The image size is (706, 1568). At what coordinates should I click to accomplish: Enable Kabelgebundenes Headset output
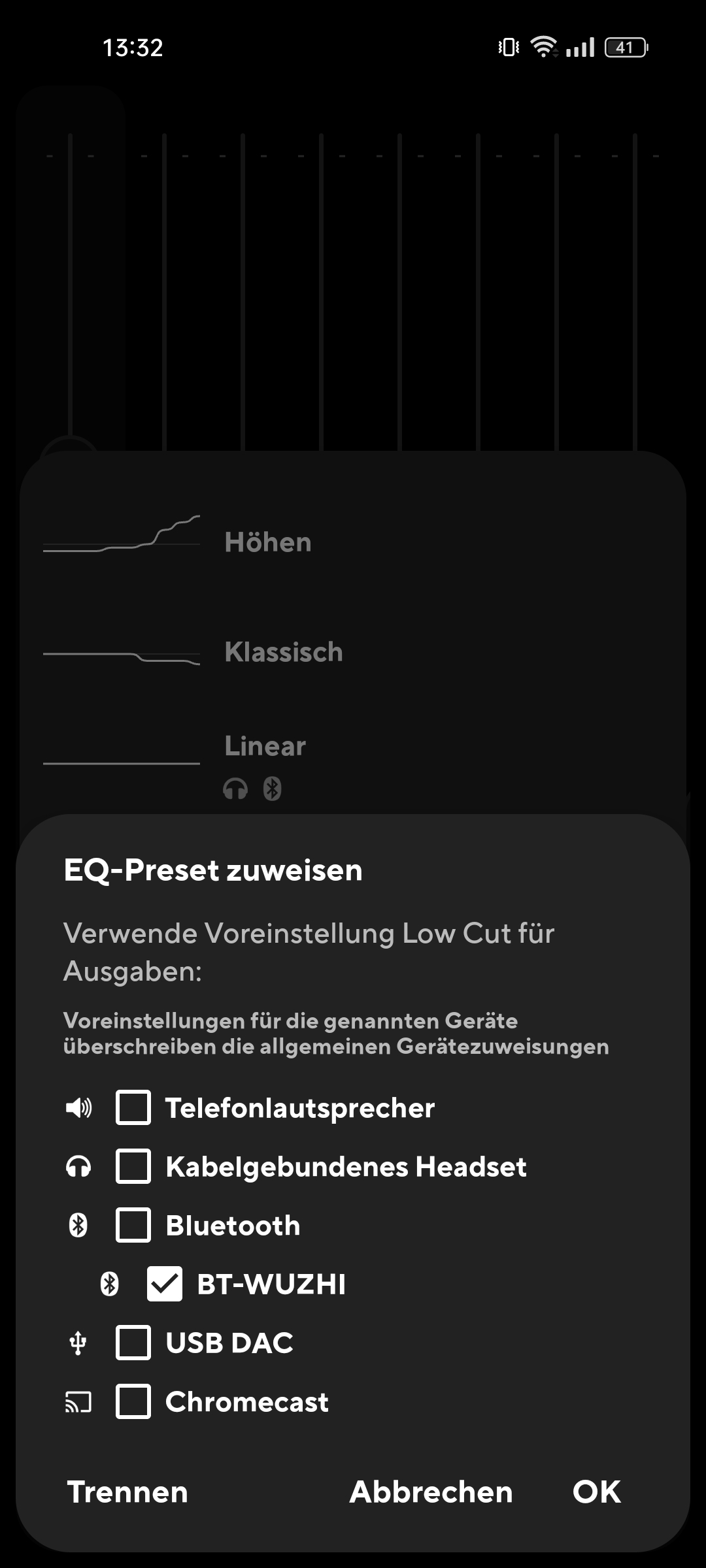(x=133, y=1166)
